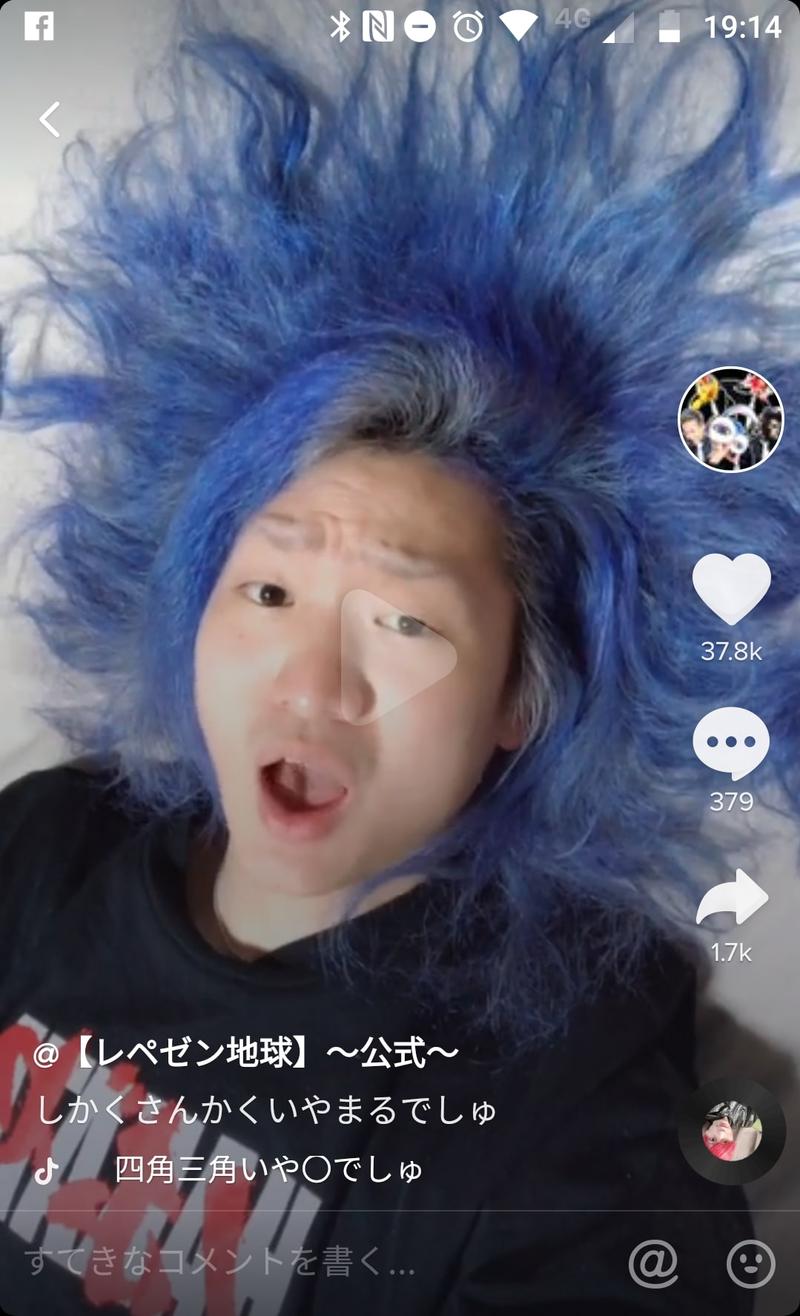Open the comments bubble with 379 comments

(x=731, y=742)
